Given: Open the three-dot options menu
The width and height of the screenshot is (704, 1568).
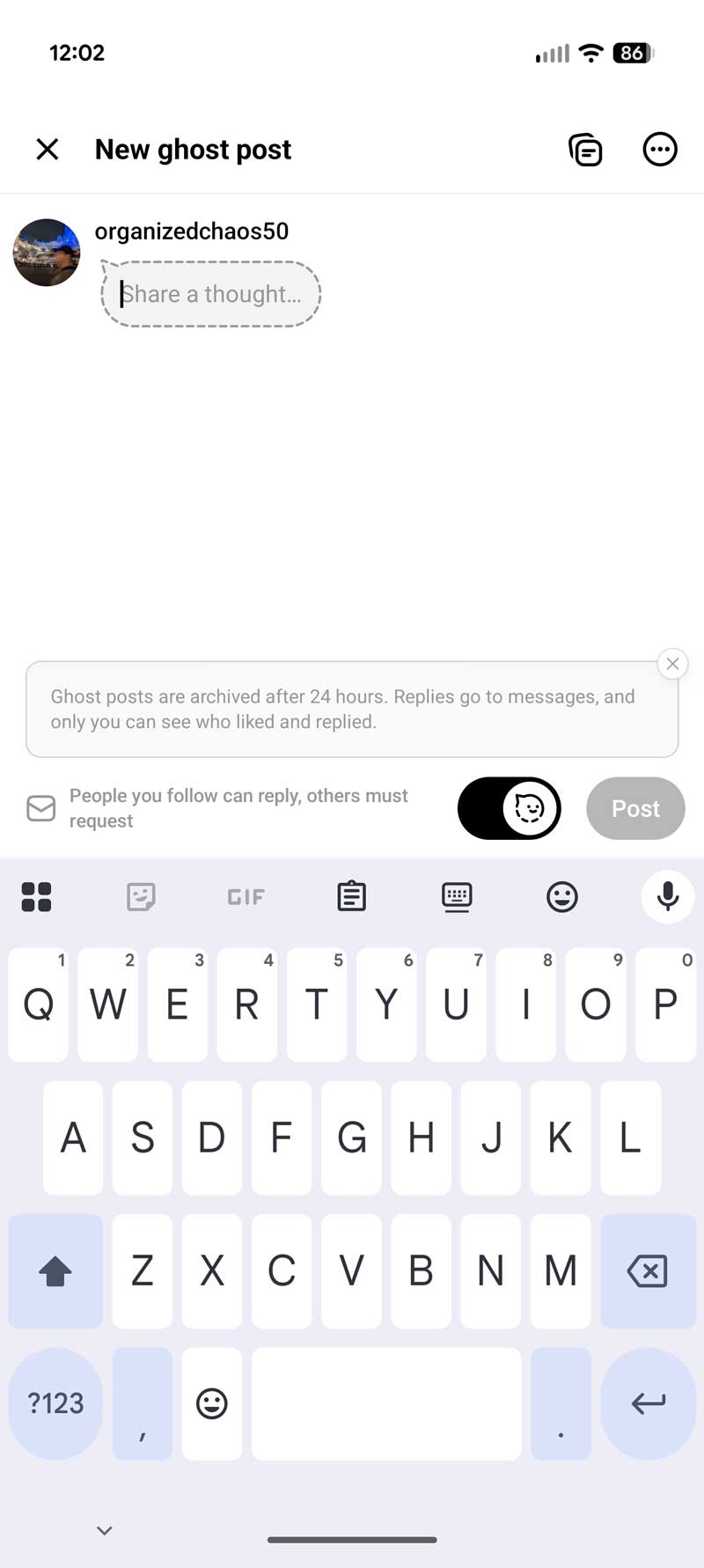Looking at the screenshot, I should 659,149.
